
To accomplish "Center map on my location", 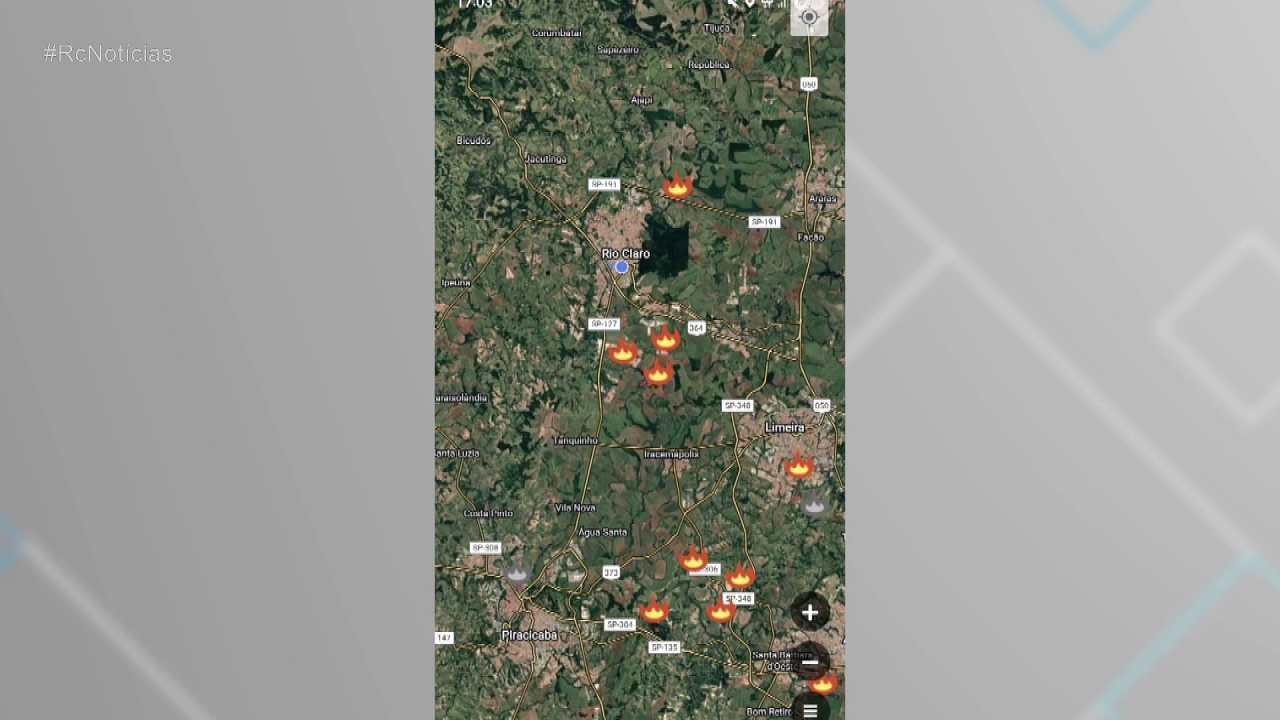I will coord(809,17).
